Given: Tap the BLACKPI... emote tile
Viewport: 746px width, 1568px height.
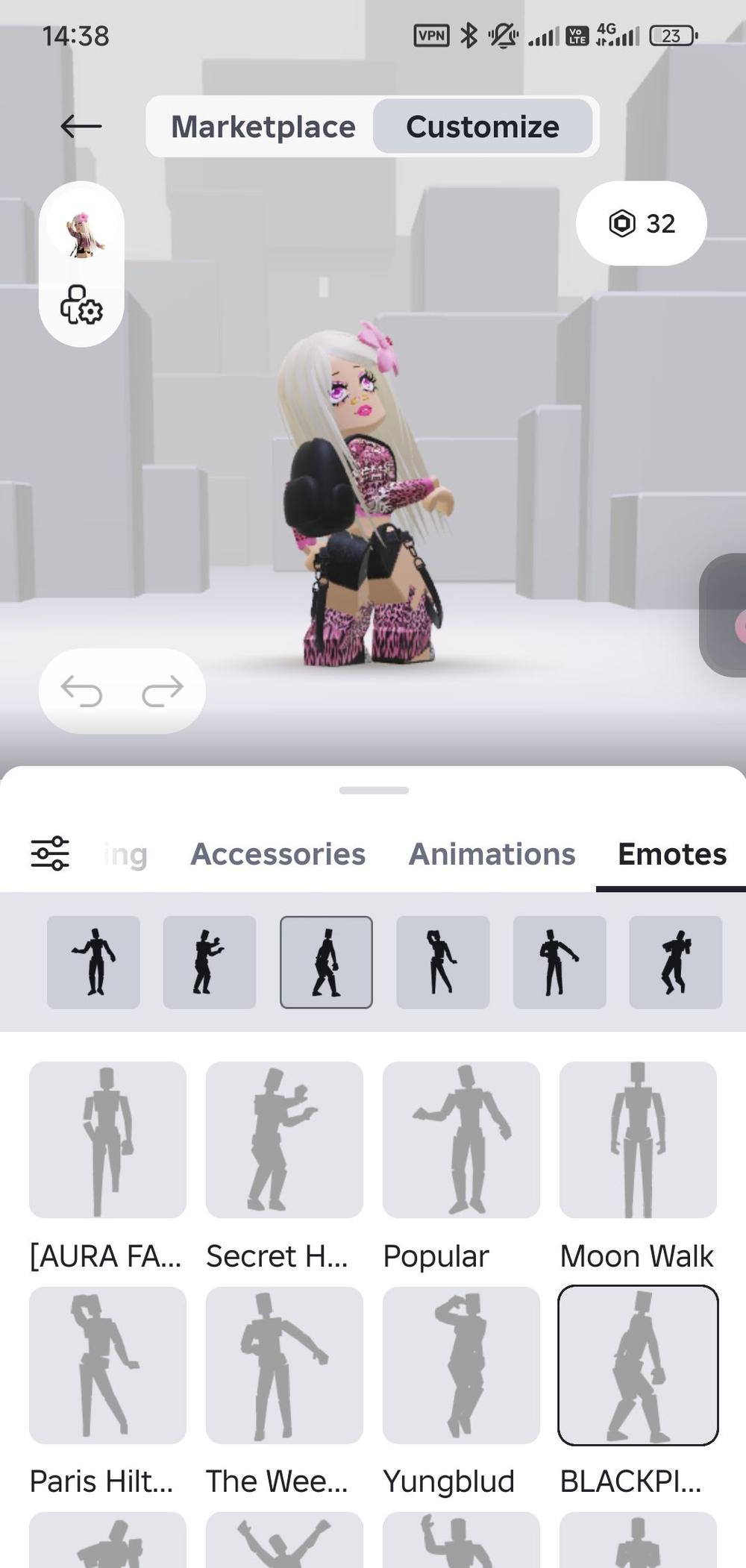Looking at the screenshot, I should (638, 1365).
